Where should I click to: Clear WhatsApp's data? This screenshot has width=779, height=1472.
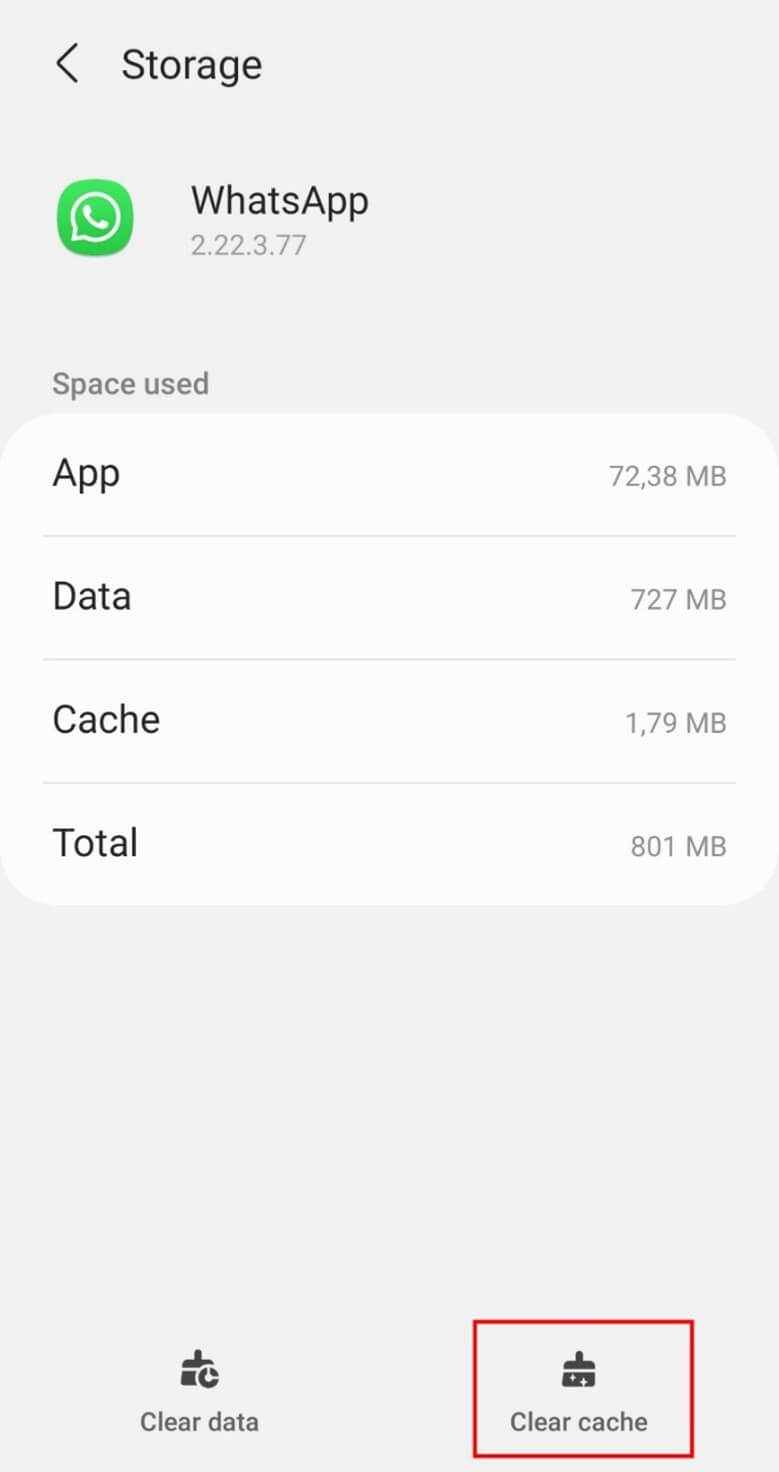pyautogui.click(x=199, y=1390)
